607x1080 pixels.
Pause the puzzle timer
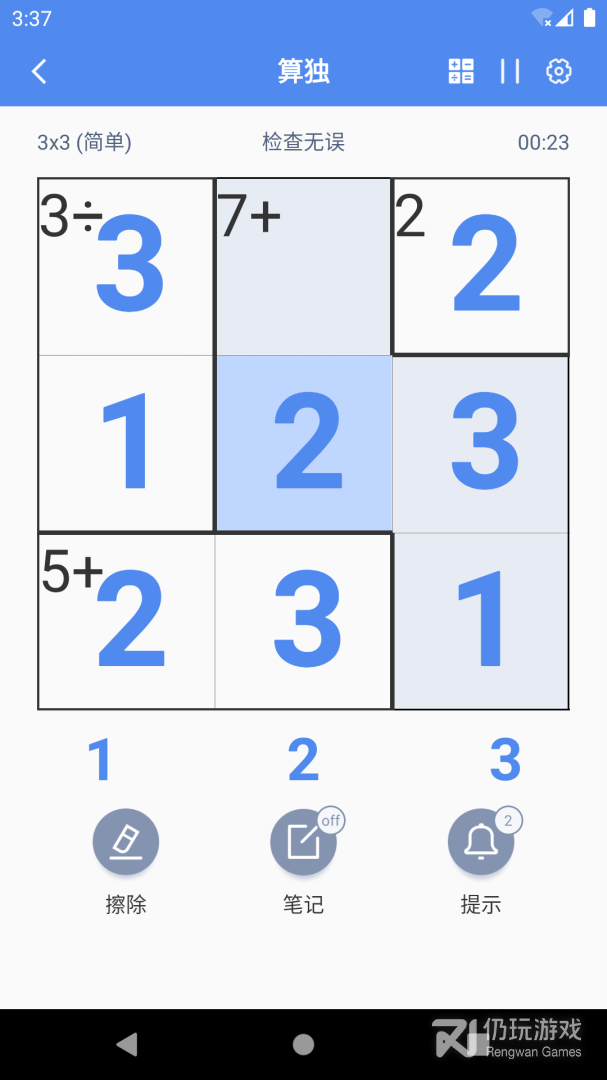510,71
